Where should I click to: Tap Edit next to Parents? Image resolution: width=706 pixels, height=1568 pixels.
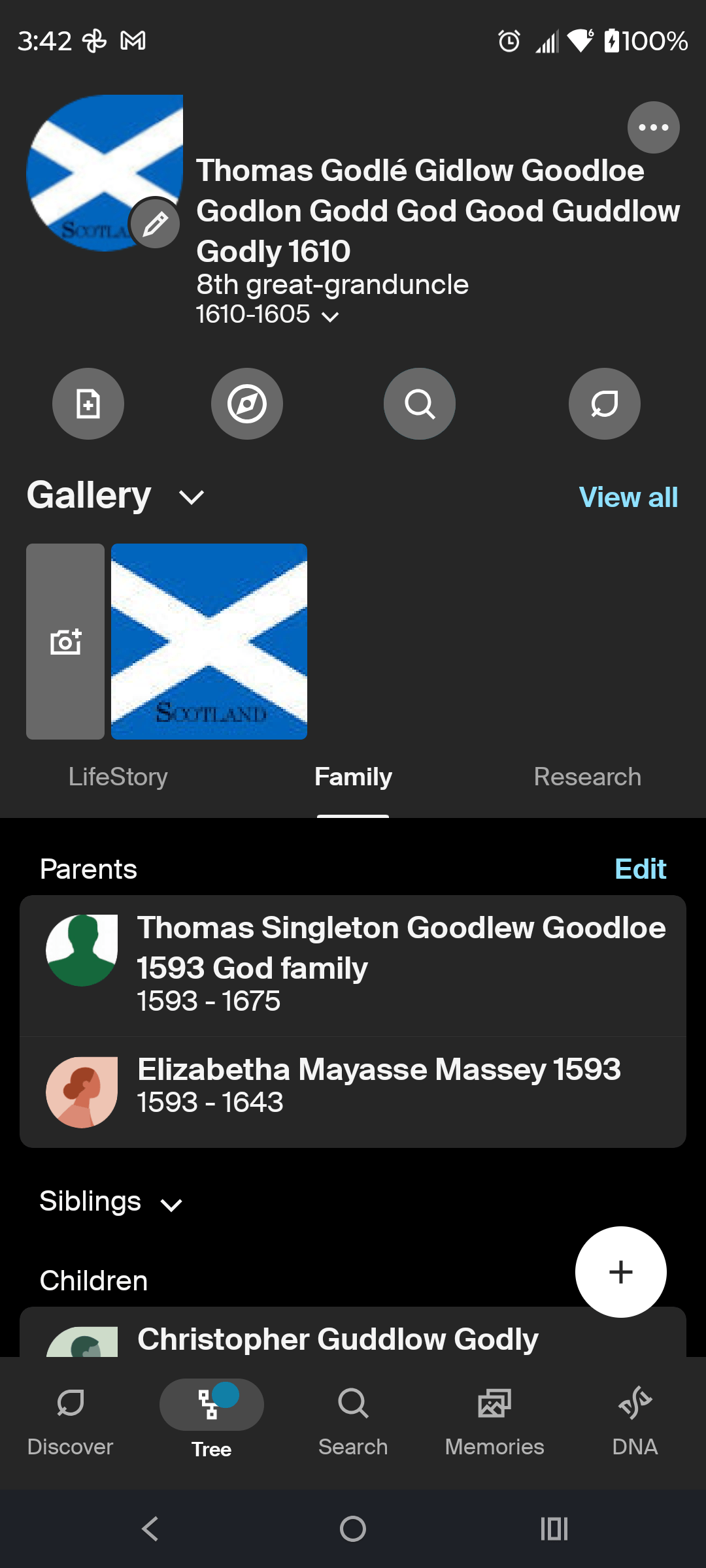tap(640, 868)
